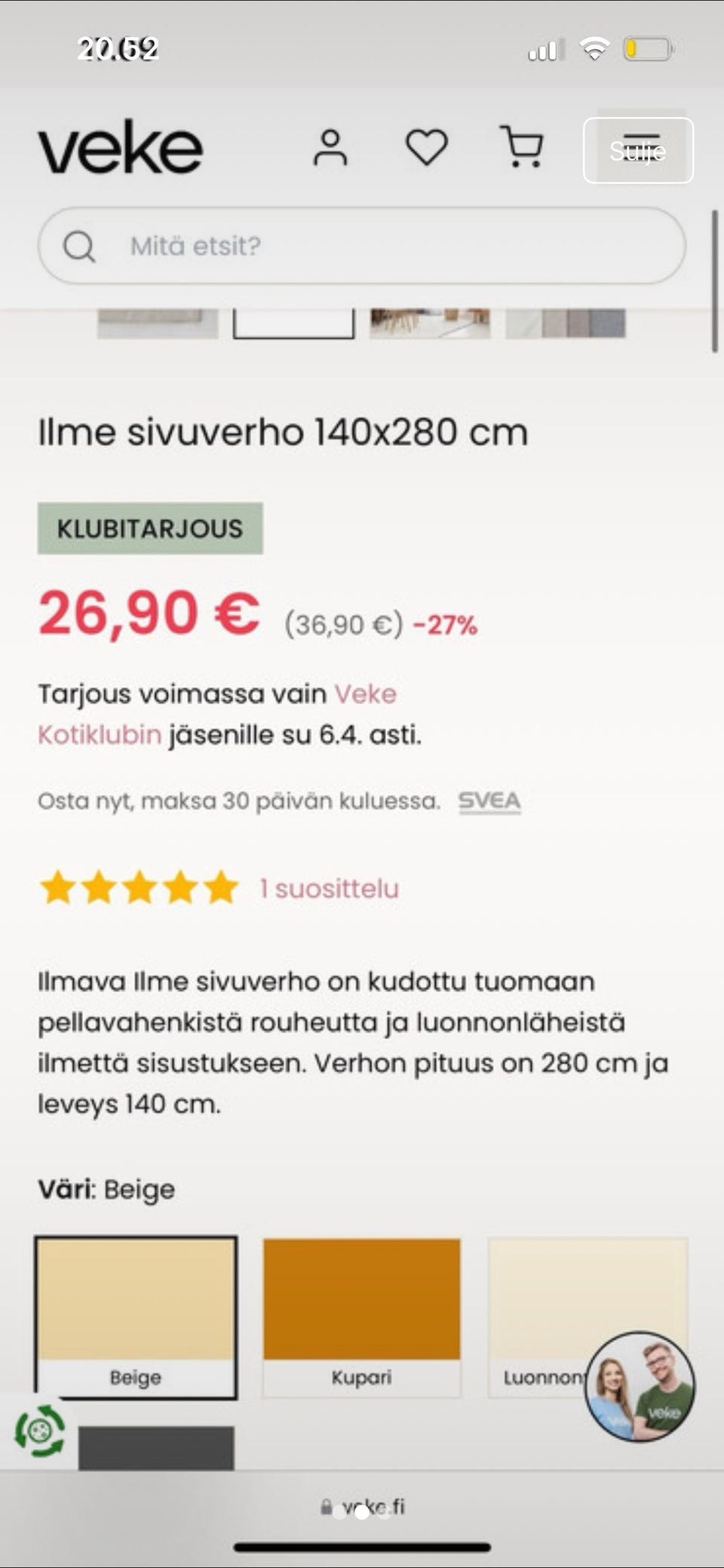Select the Beige color swatch
Viewport: 724px width, 1568px height.
[x=136, y=1317]
